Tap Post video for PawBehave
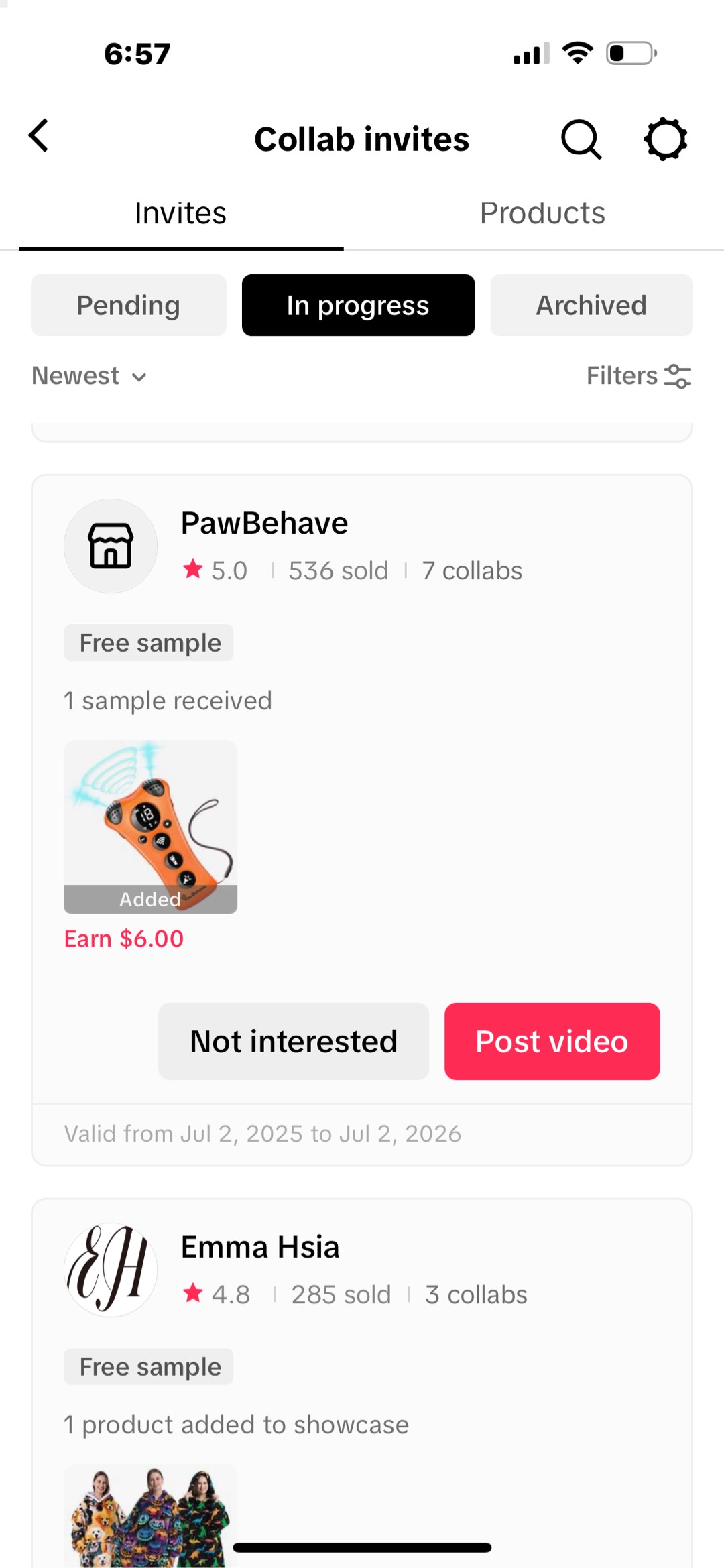The width and height of the screenshot is (724, 1568). [x=552, y=1041]
